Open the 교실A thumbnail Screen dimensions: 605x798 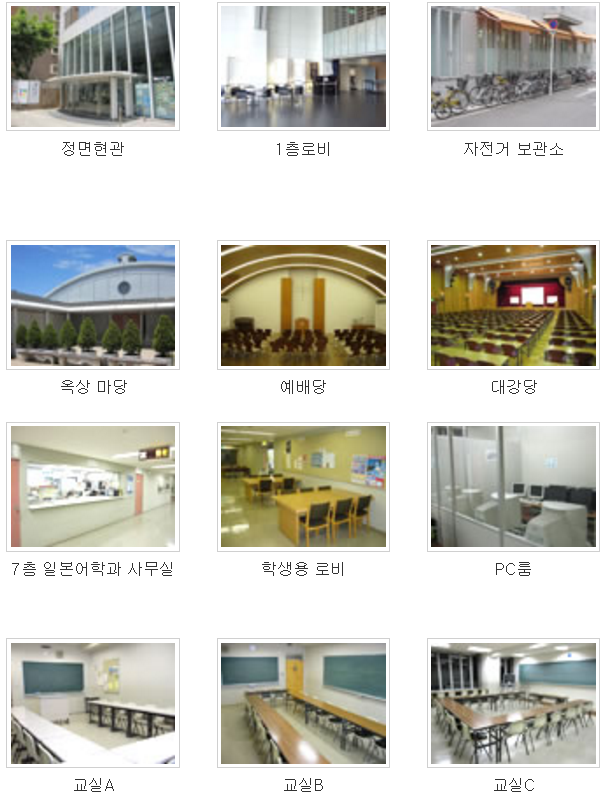(x=93, y=703)
